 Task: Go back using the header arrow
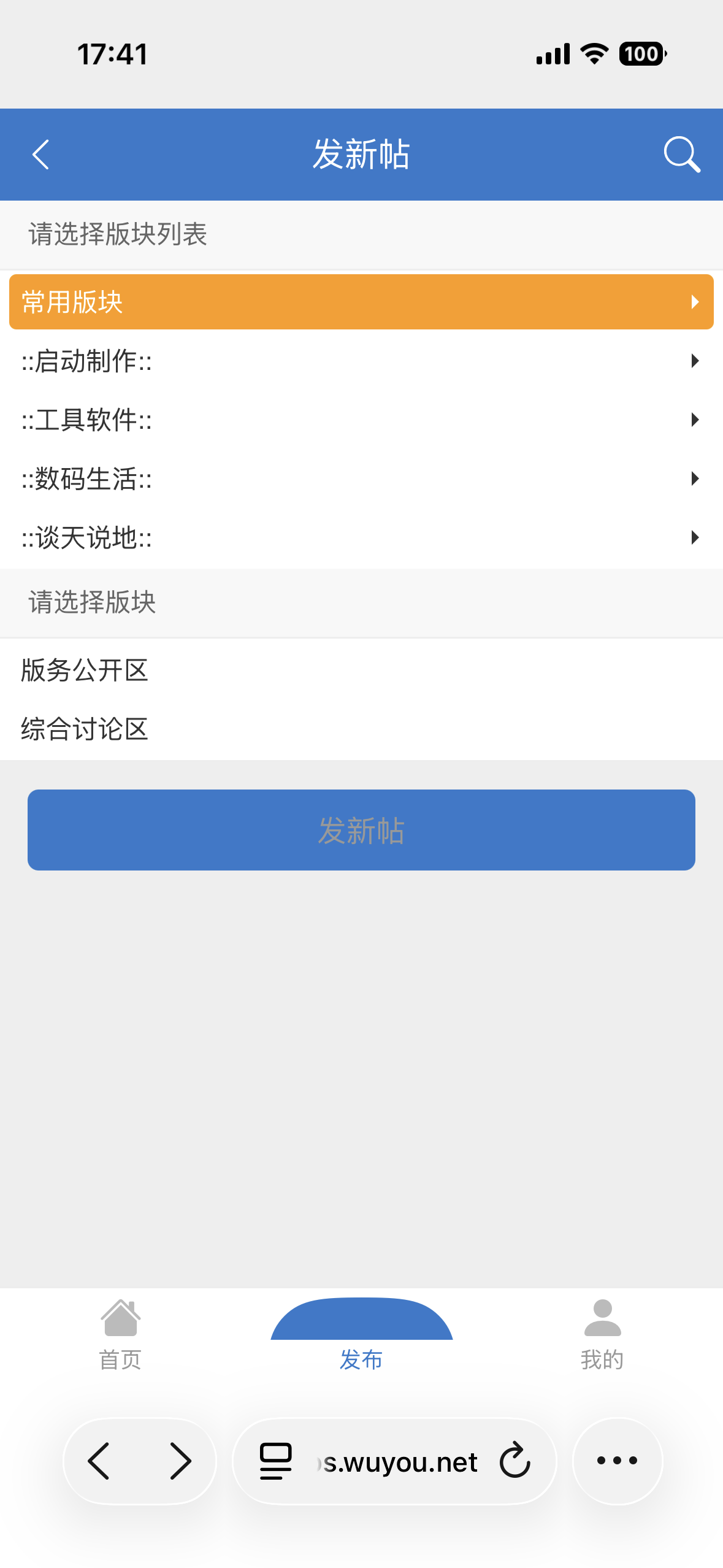coord(40,155)
